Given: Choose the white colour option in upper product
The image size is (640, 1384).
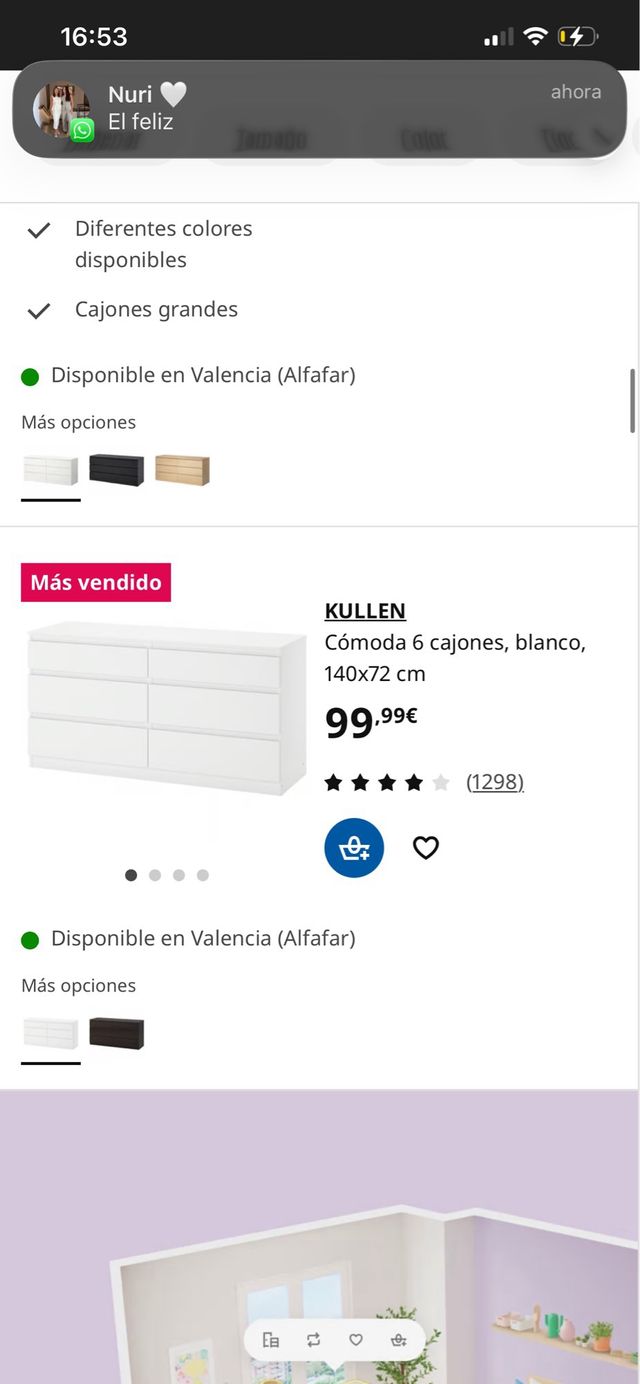Looking at the screenshot, I should coord(50,470).
